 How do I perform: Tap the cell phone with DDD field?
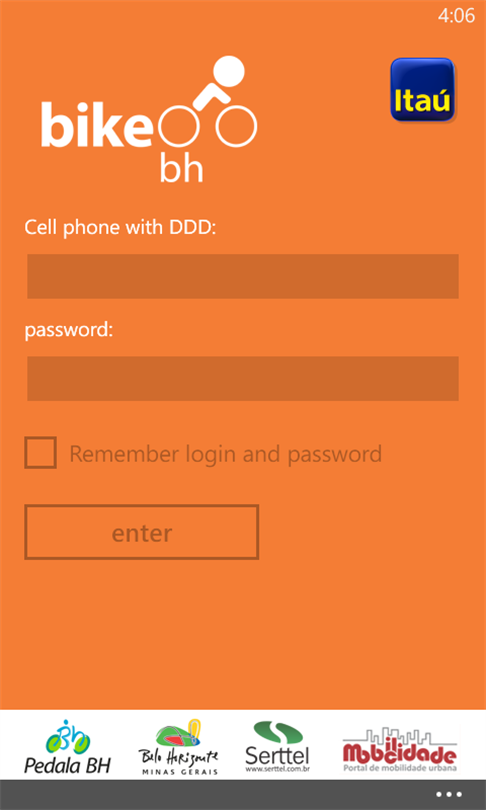click(x=243, y=276)
